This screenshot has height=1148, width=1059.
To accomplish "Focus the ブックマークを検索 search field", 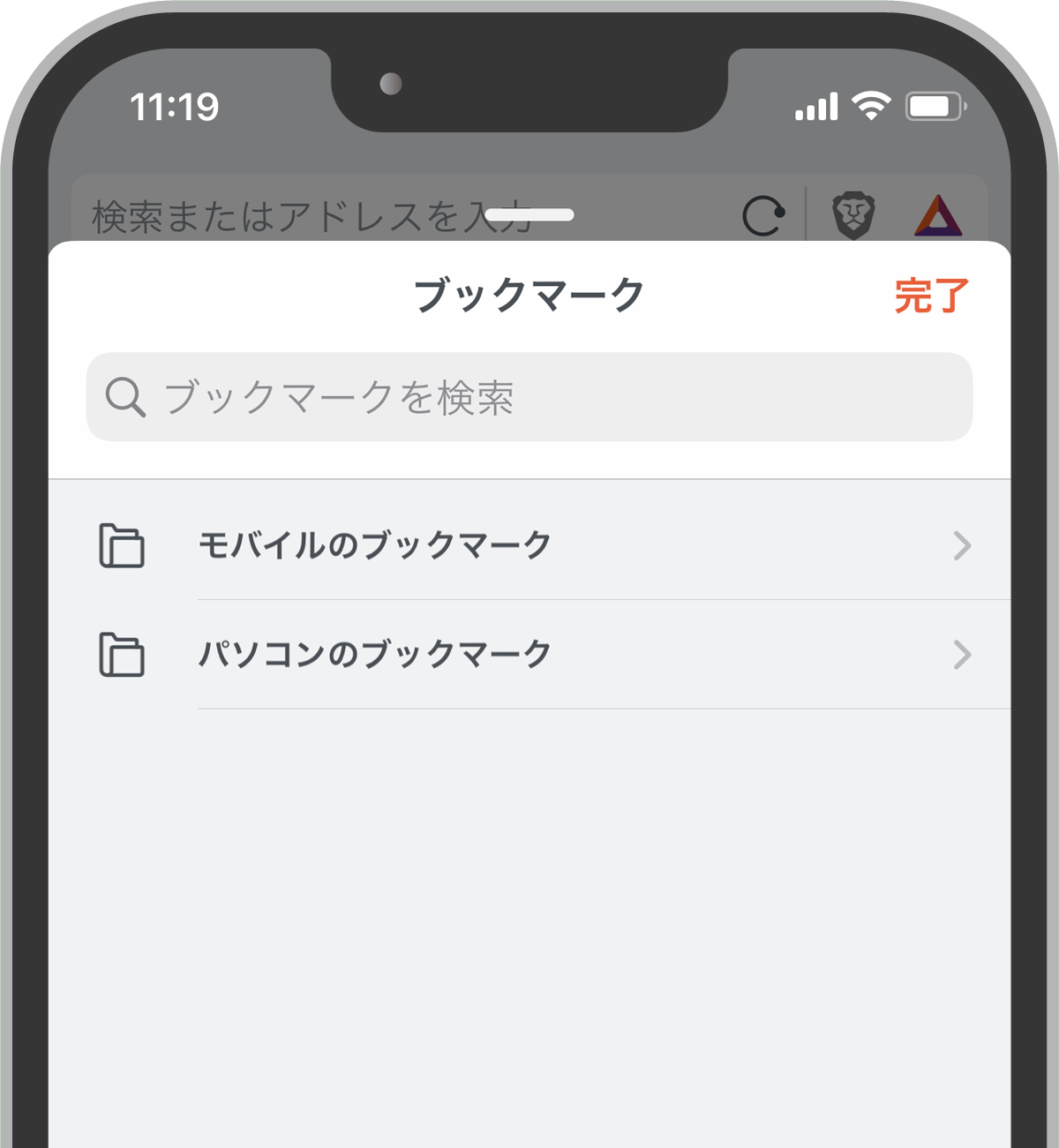I will 529,397.
